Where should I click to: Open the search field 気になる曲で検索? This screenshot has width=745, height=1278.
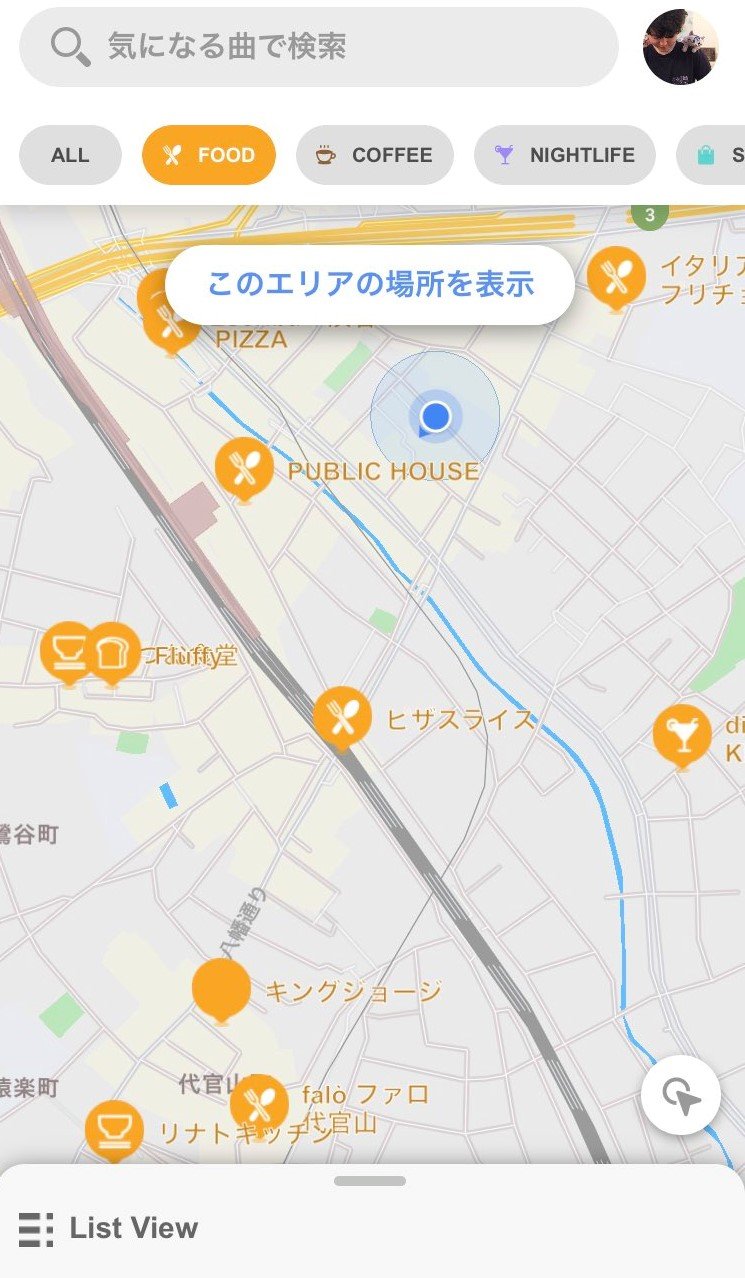coord(318,47)
